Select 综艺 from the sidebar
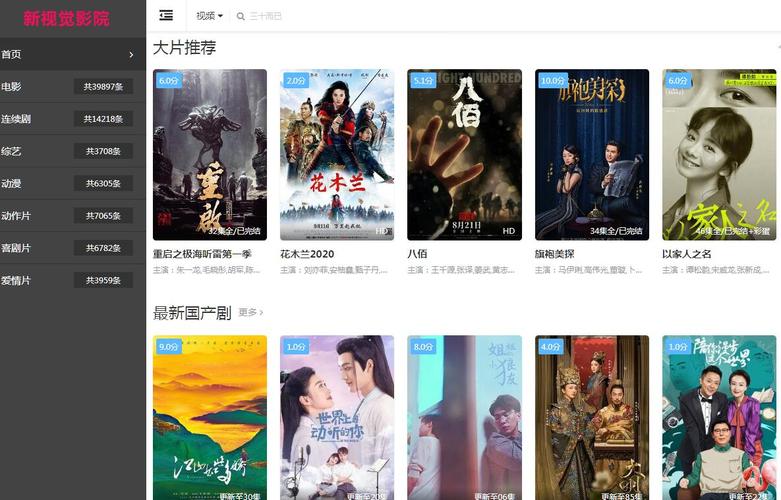 click(72, 151)
